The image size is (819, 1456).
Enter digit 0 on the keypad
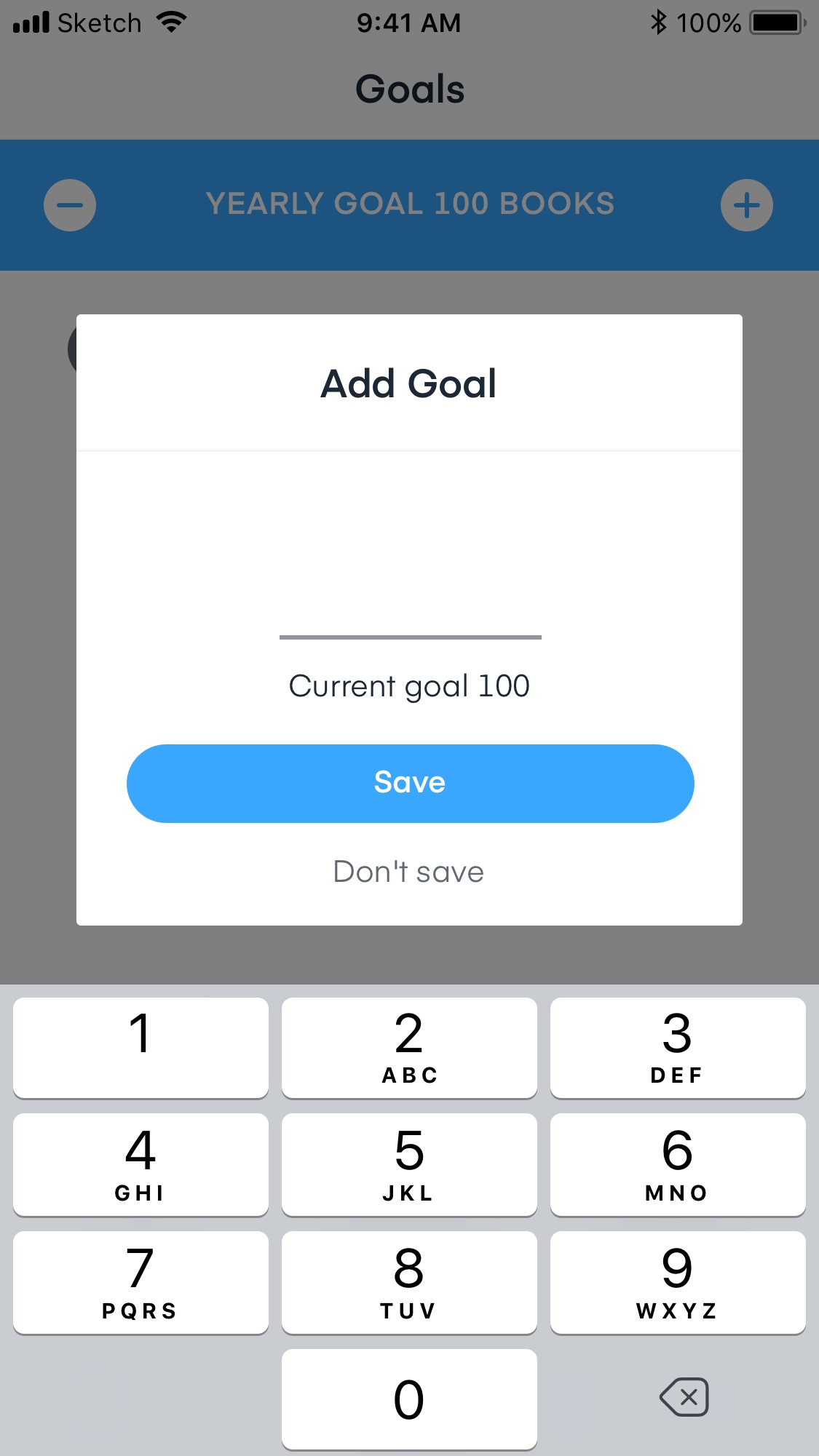[x=409, y=1399]
